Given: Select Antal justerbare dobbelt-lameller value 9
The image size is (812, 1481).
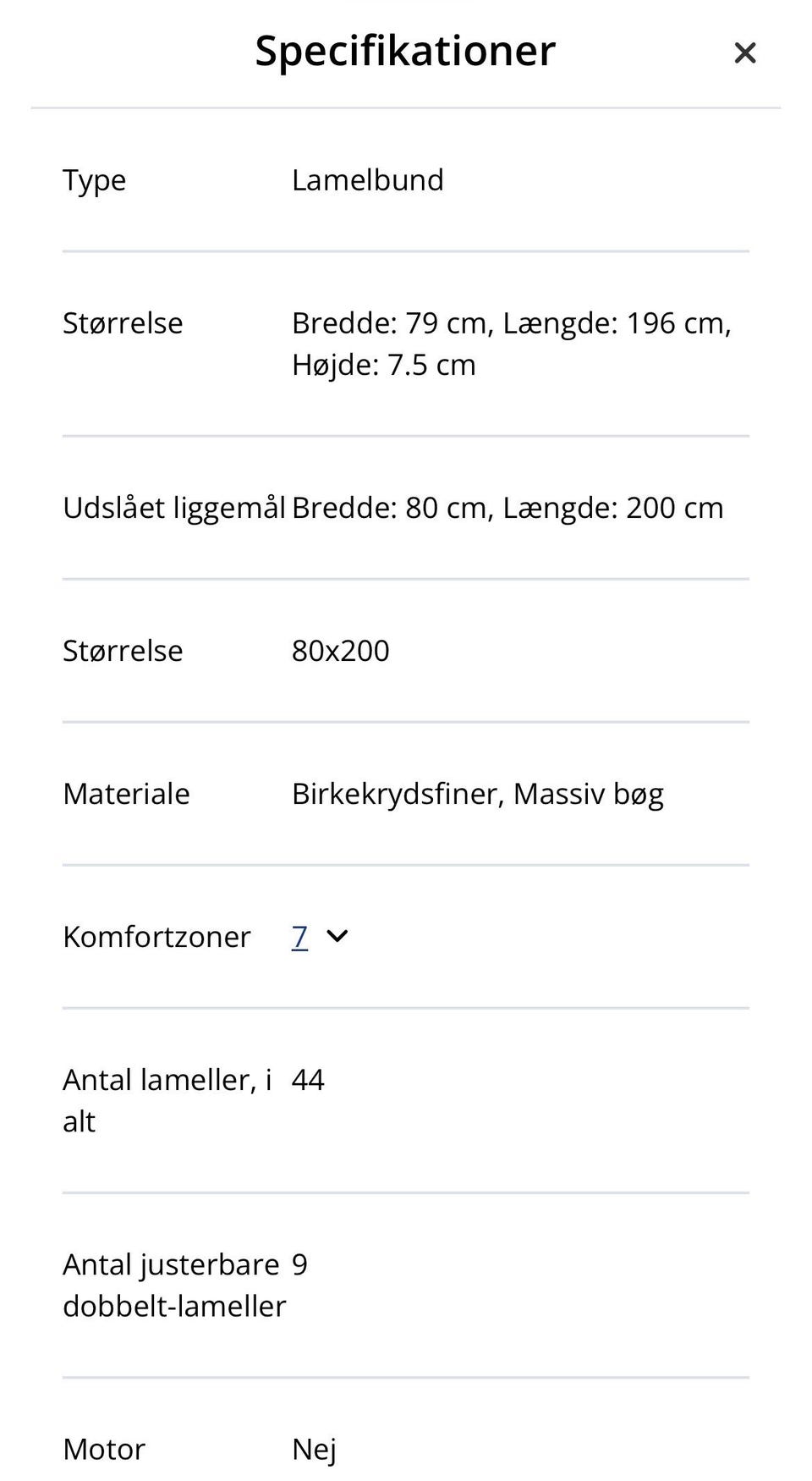Looking at the screenshot, I should (x=300, y=1264).
